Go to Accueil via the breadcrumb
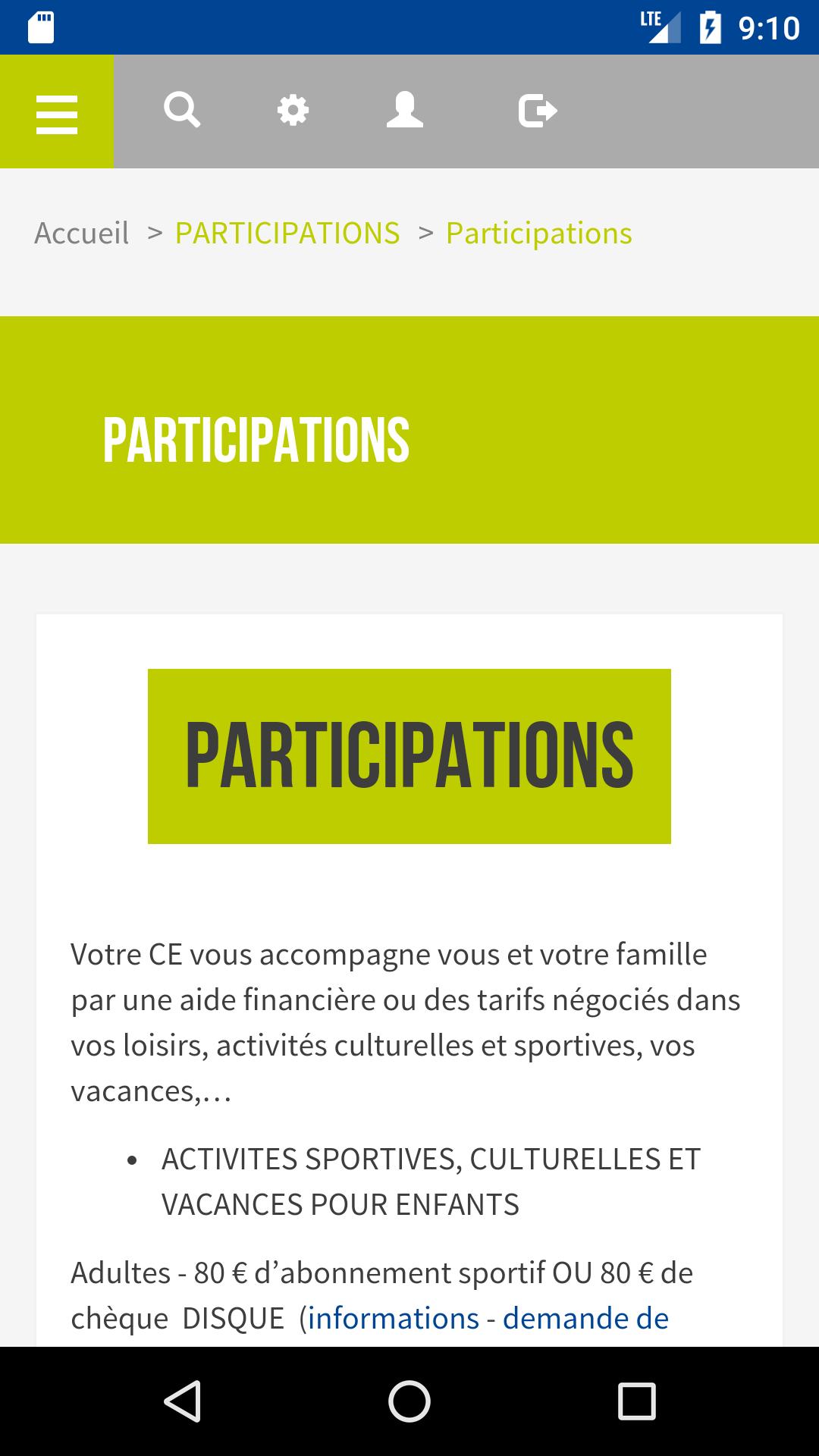Screen dimensions: 819x1456 click(x=82, y=232)
